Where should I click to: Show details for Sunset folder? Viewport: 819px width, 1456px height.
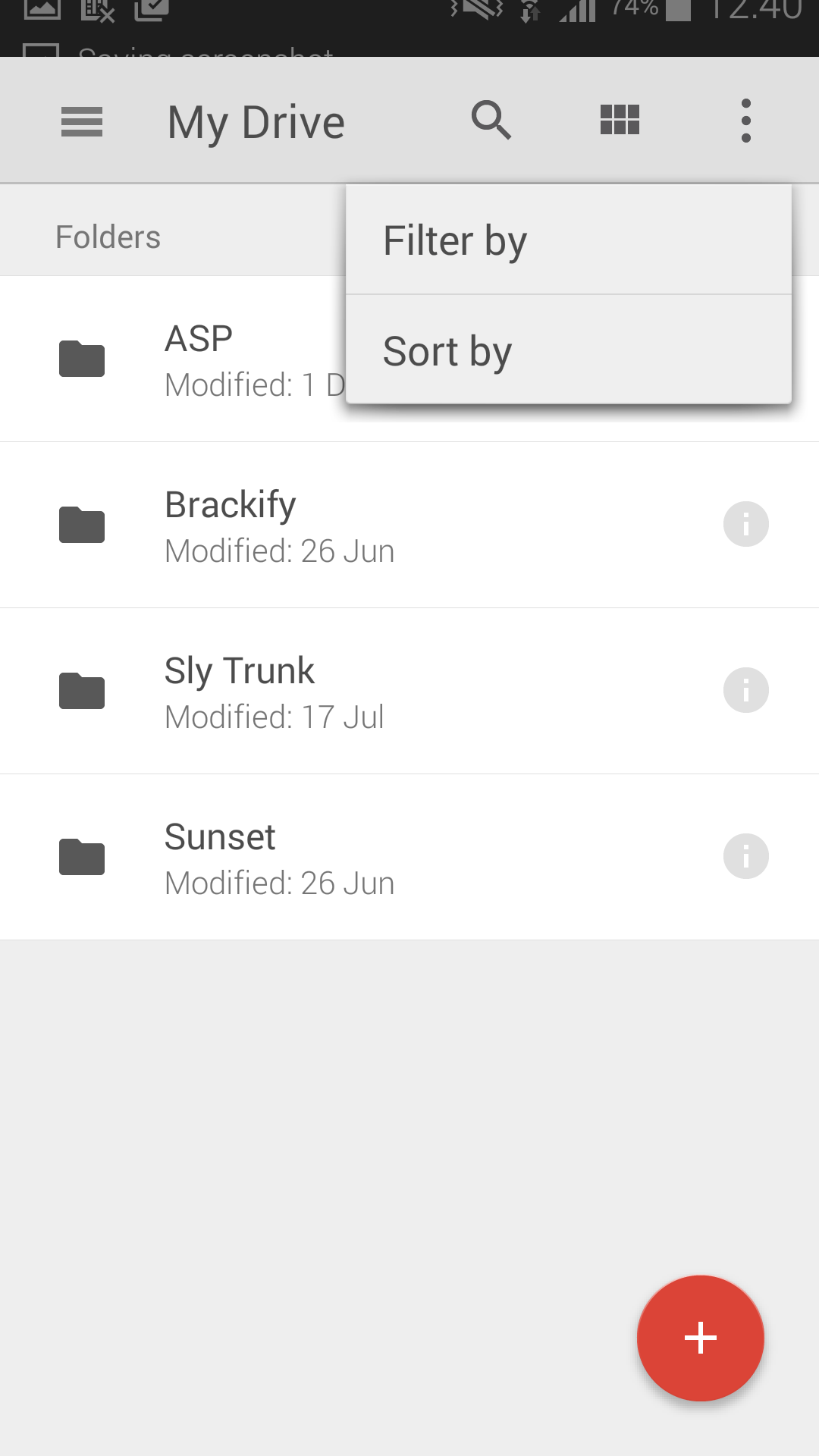point(746,857)
